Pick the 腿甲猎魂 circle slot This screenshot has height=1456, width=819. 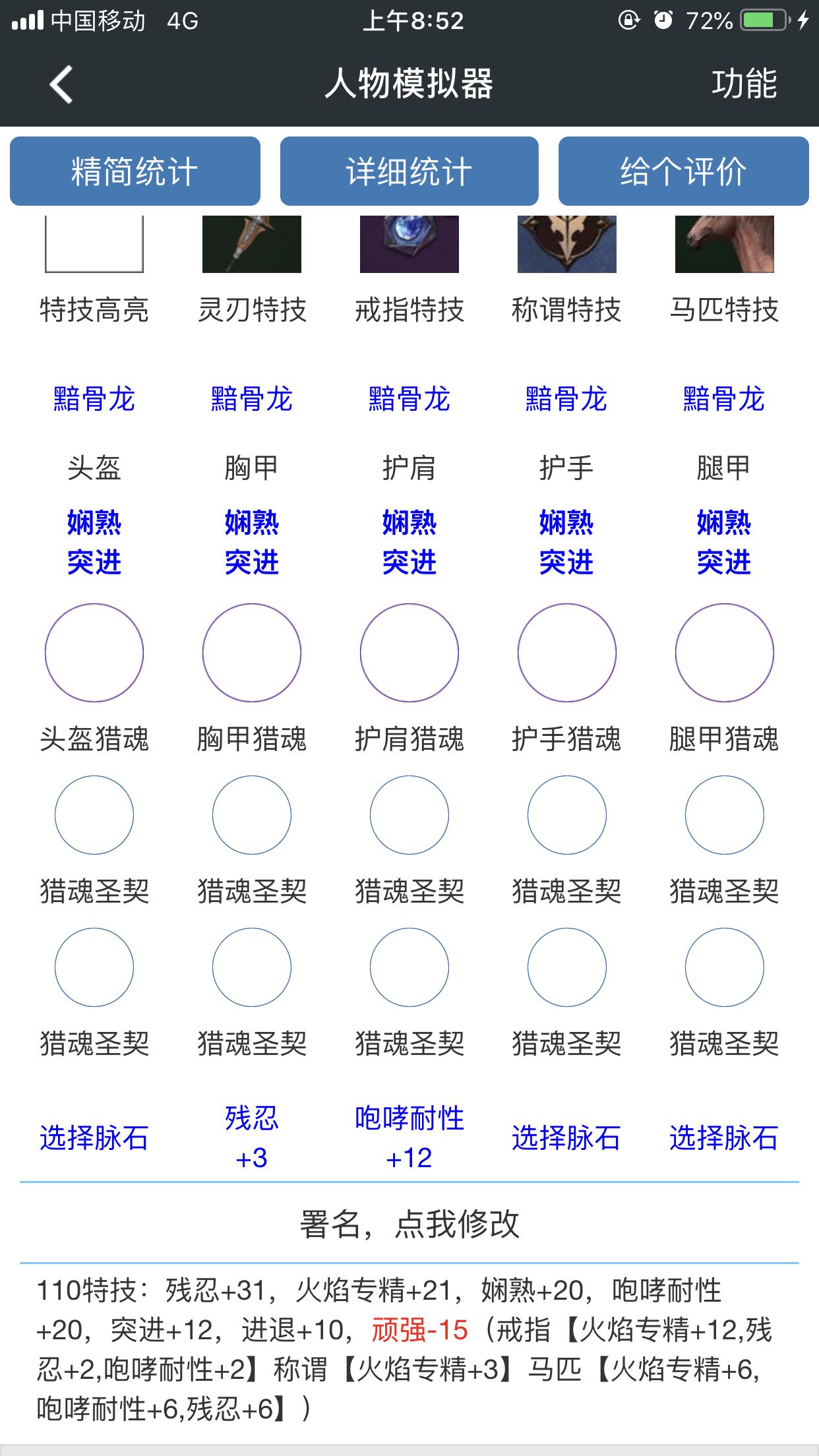click(724, 653)
